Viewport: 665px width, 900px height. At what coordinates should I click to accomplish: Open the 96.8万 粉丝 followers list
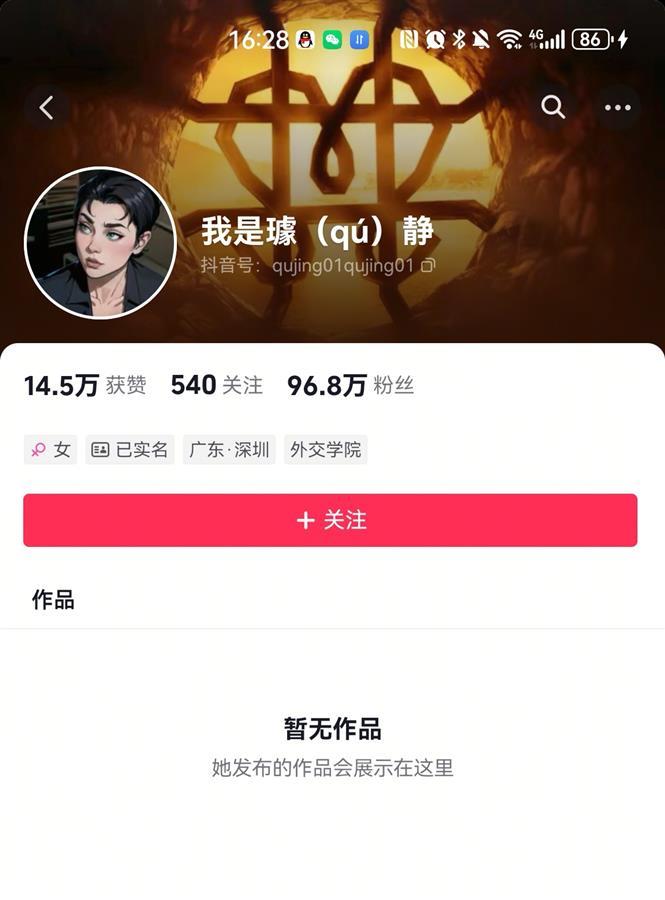coord(350,385)
